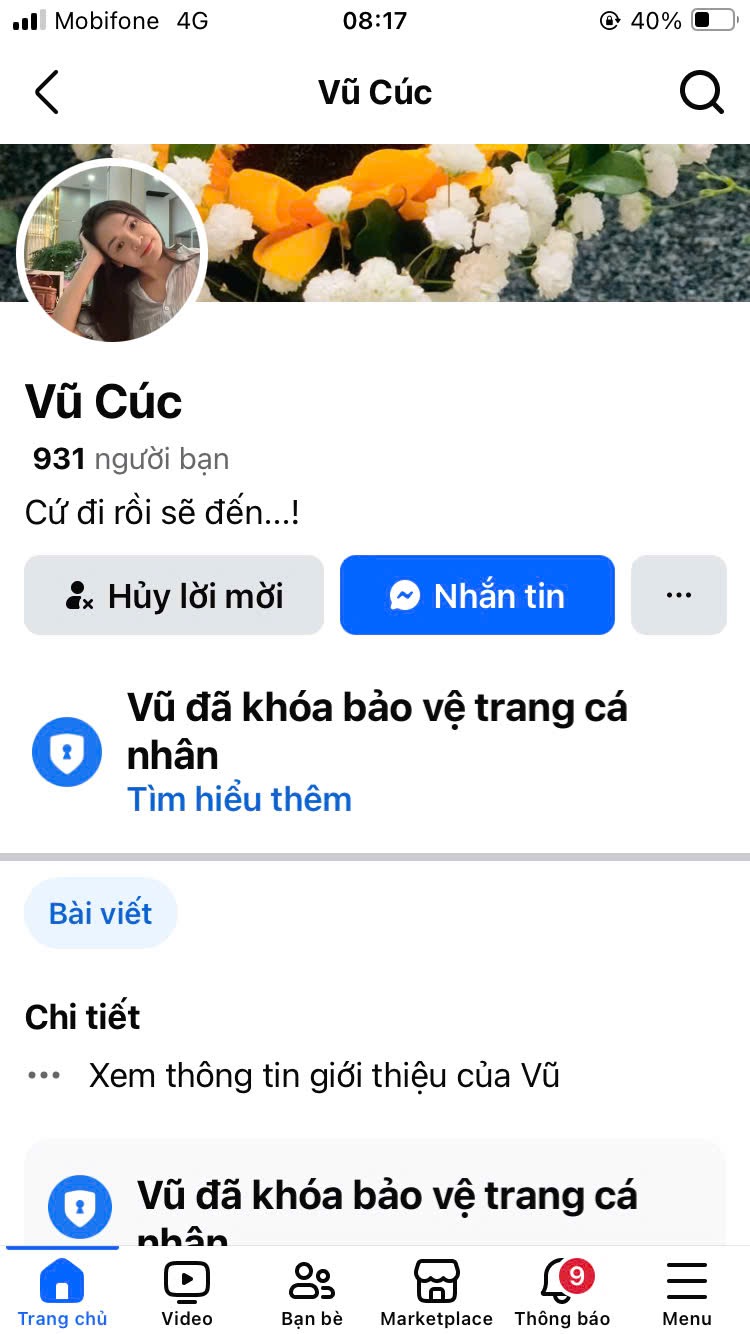Check Thông báo notifications tab

562,1292
